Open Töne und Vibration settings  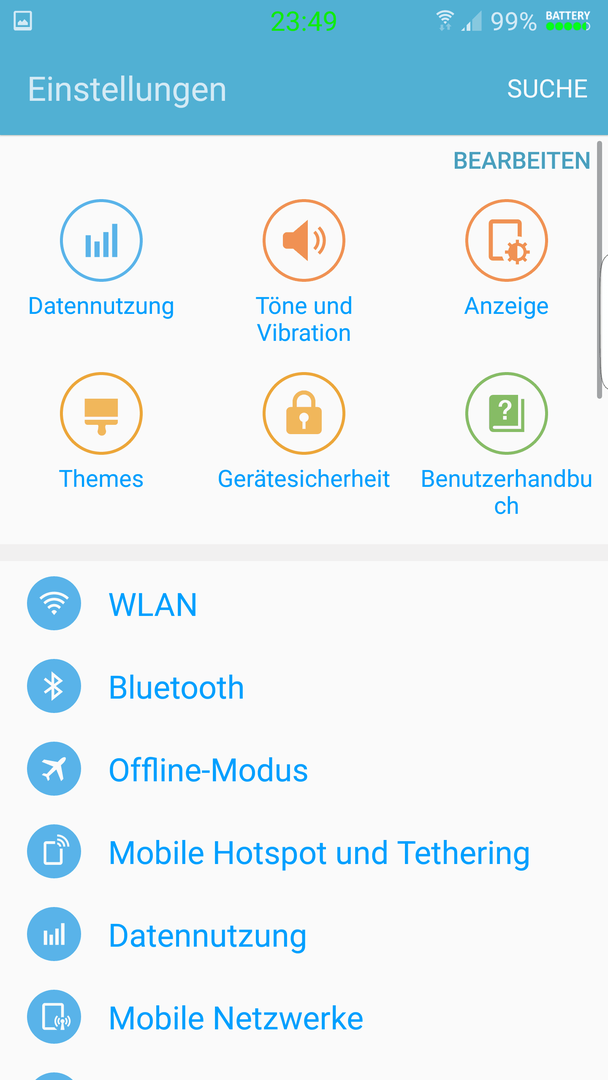[x=304, y=241]
